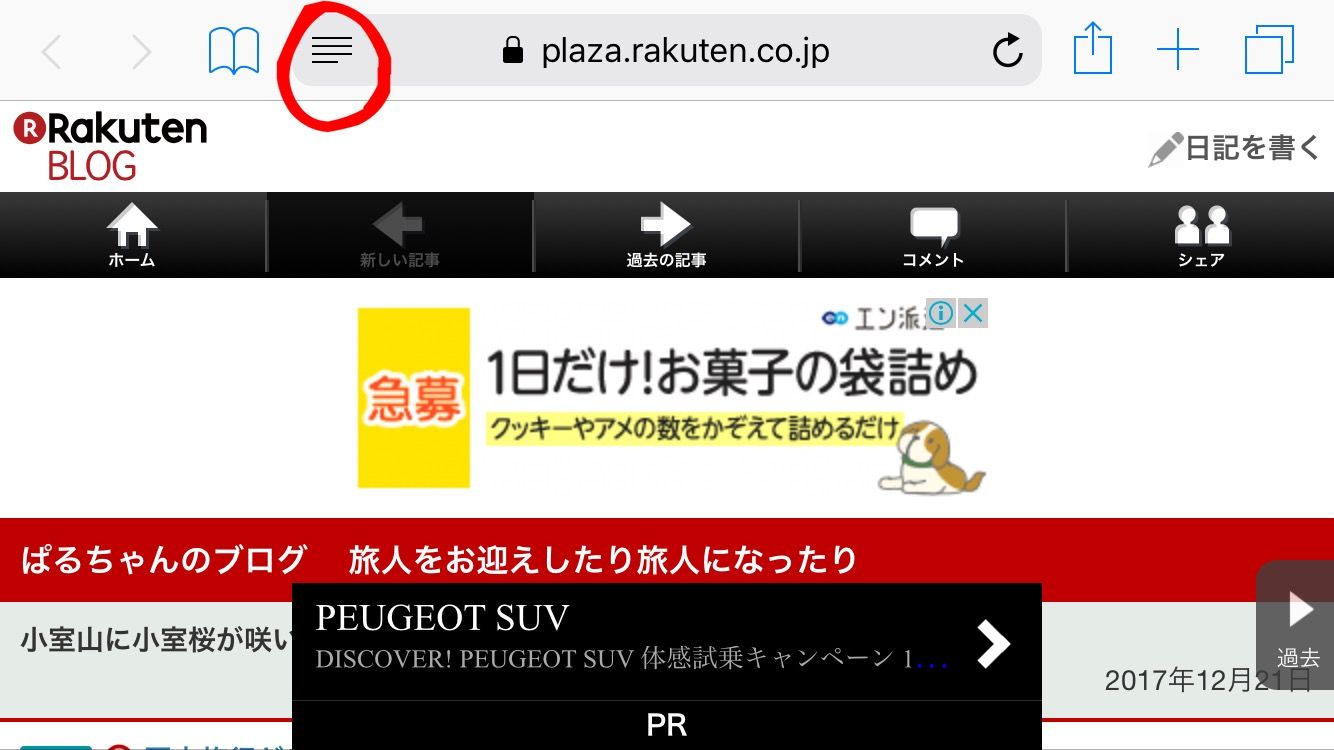Close the snack packing ad banner
Screen dimensions: 1334x750
(x=972, y=314)
